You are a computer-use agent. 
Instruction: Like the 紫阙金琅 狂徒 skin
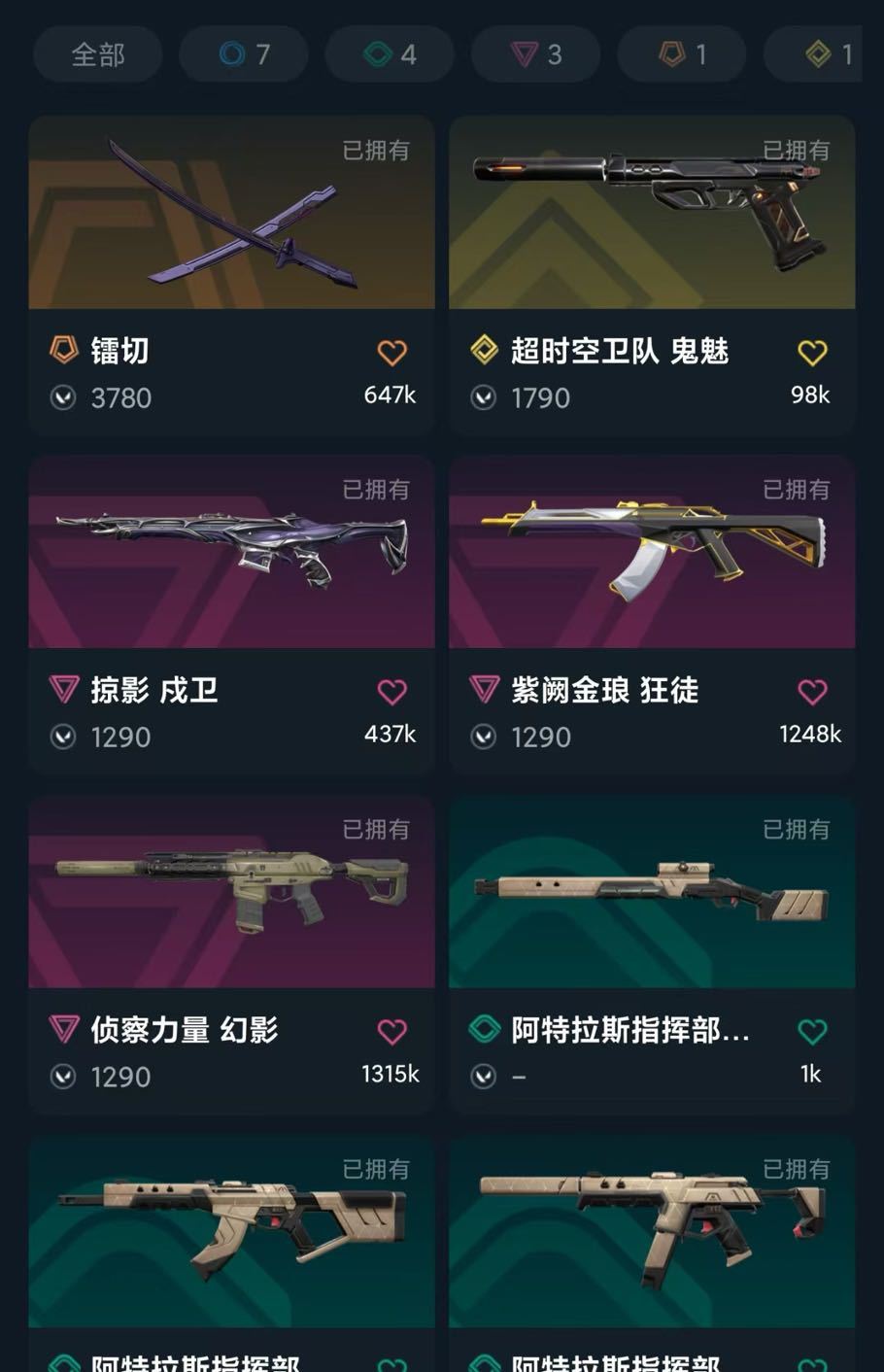[x=812, y=692]
